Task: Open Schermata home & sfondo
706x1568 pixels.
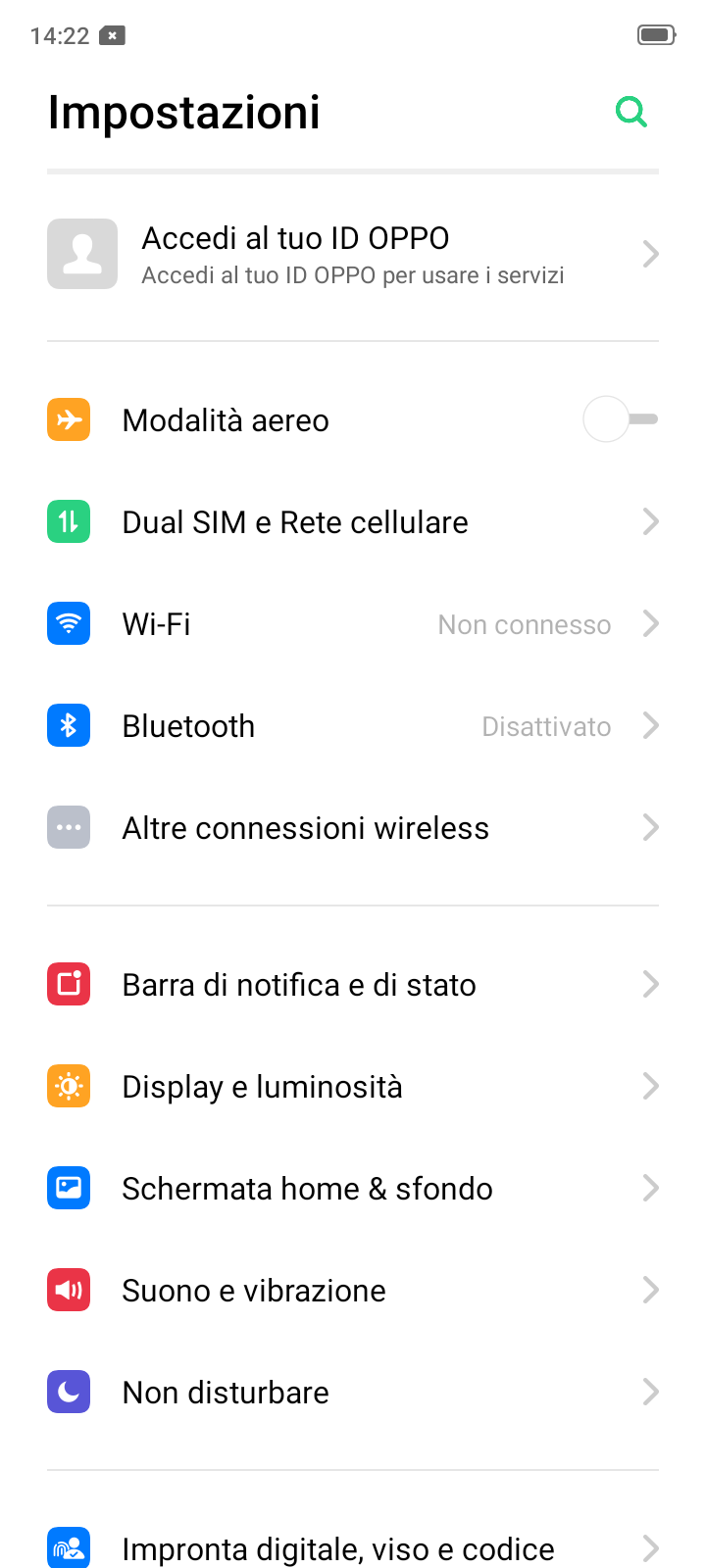Action: point(353,1188)
